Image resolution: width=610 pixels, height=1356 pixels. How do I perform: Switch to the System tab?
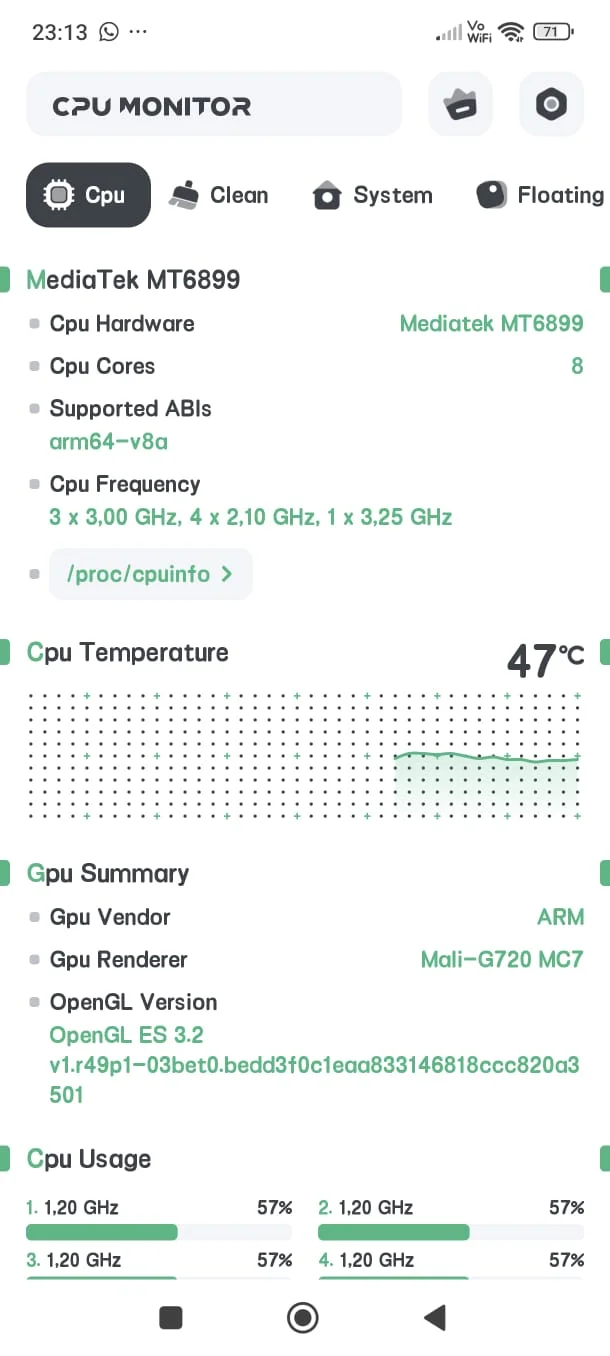pyautogui.click(x=372, y=195)
